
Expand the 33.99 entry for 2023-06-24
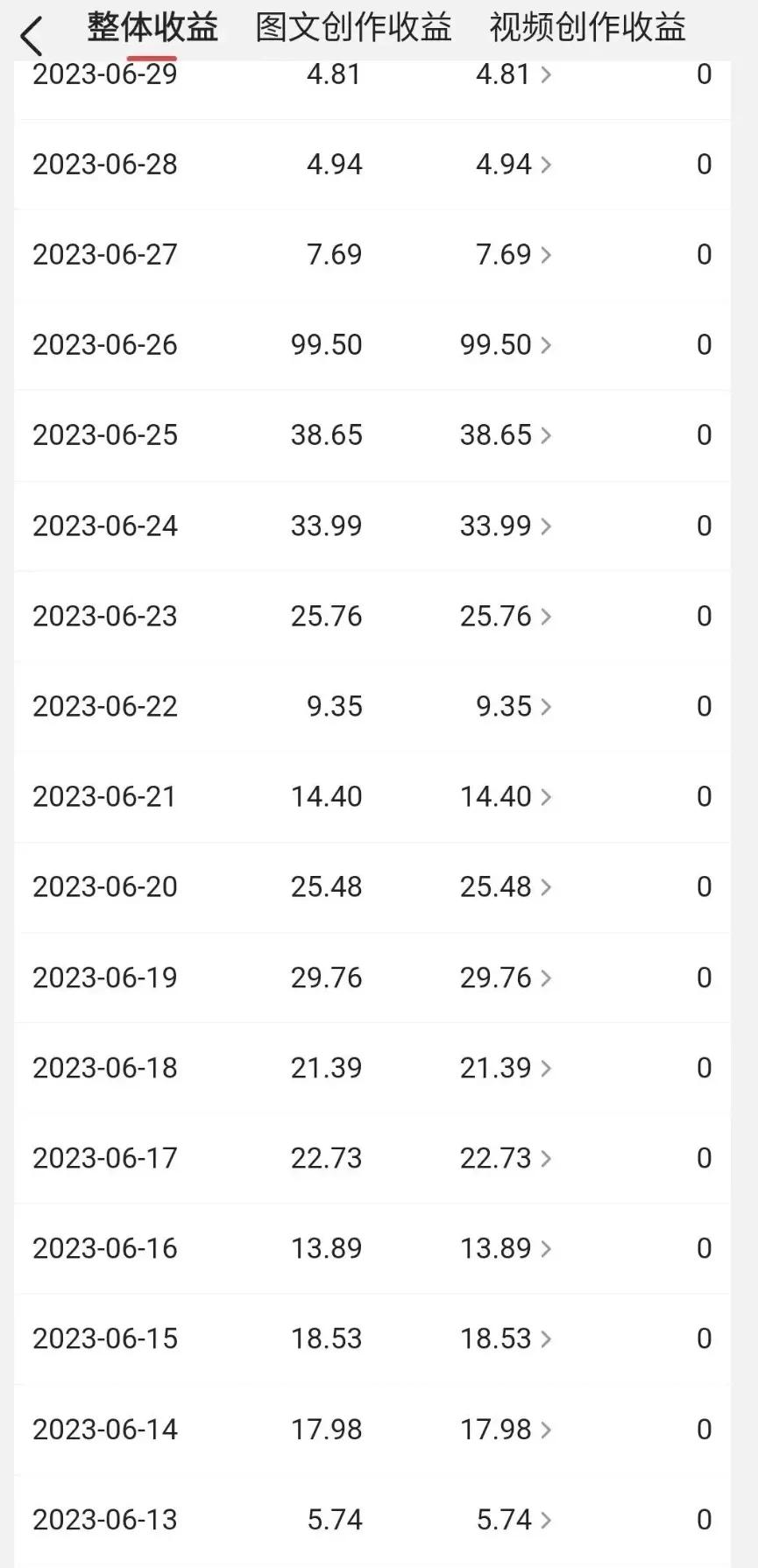(x=506, y=526)
